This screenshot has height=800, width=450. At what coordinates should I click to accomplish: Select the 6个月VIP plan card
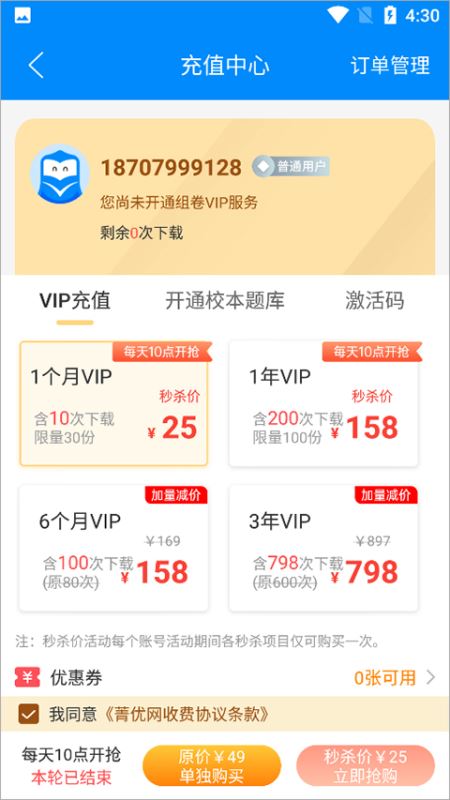114,548
